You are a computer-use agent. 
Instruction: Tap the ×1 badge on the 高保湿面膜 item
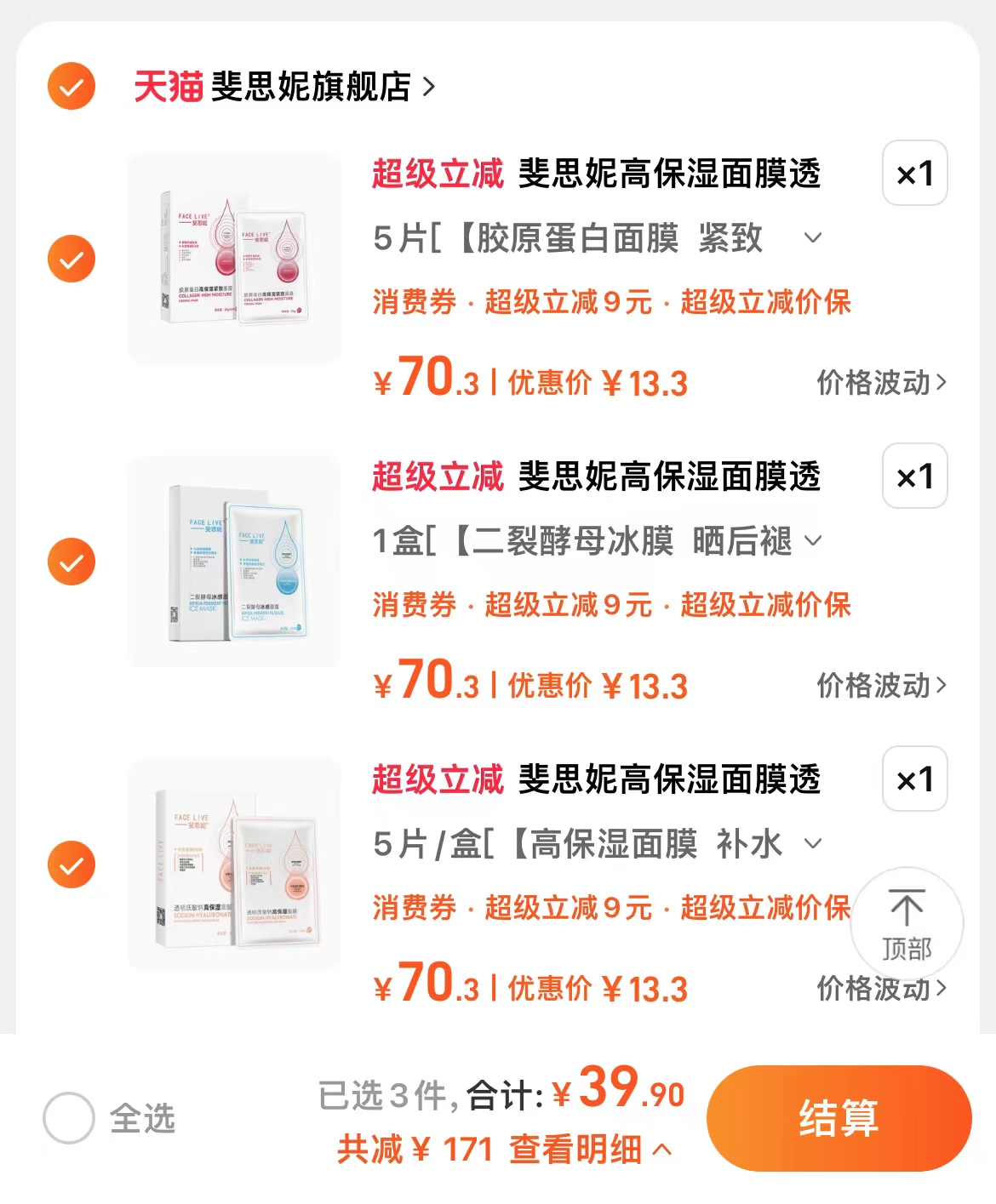point(913,779)
